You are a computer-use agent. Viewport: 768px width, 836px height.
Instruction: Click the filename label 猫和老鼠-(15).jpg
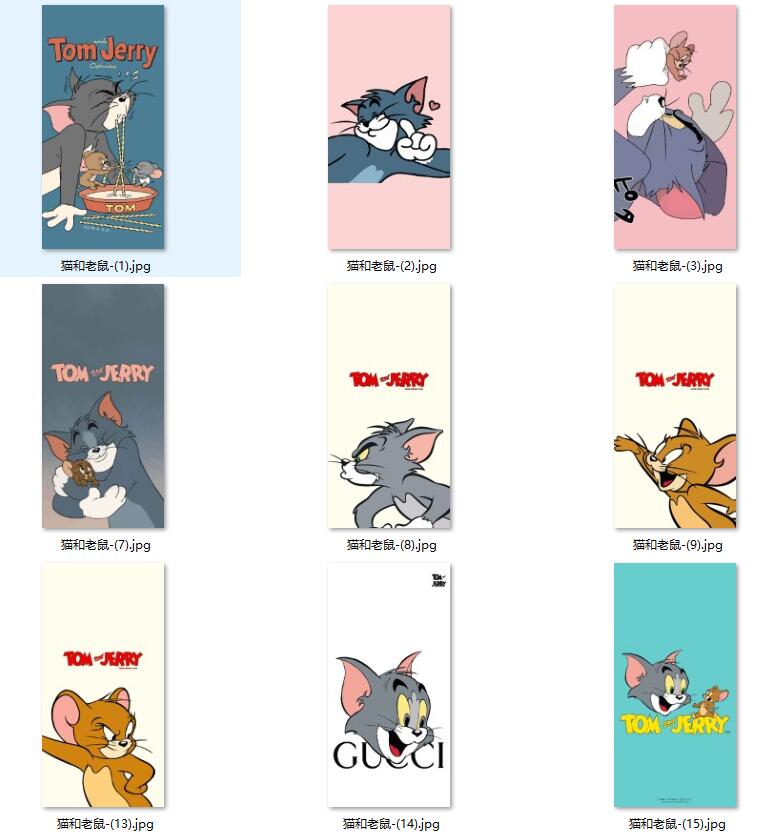click(x=676, y=825)
